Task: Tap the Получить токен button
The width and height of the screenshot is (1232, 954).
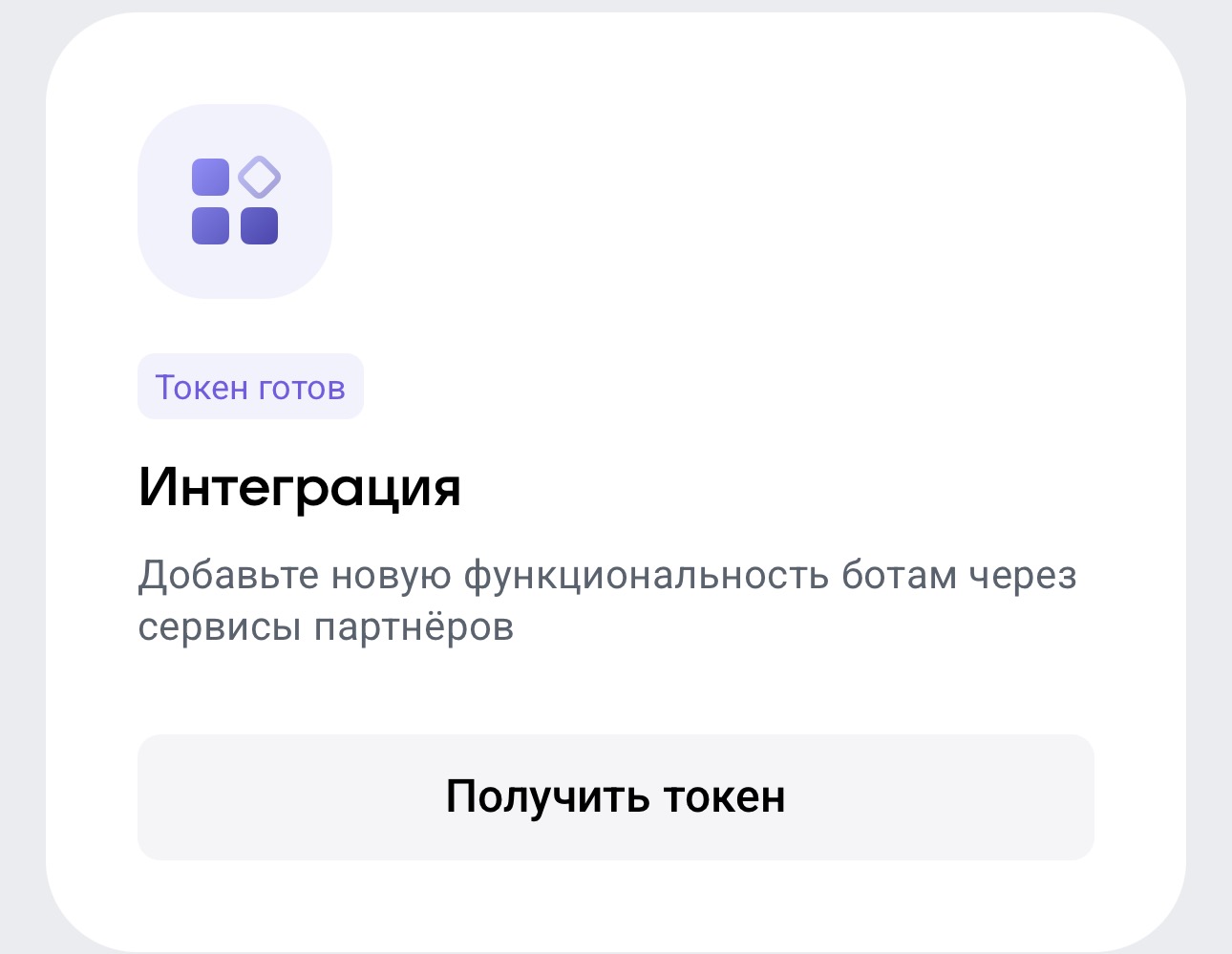Action: tap(615, 796)
